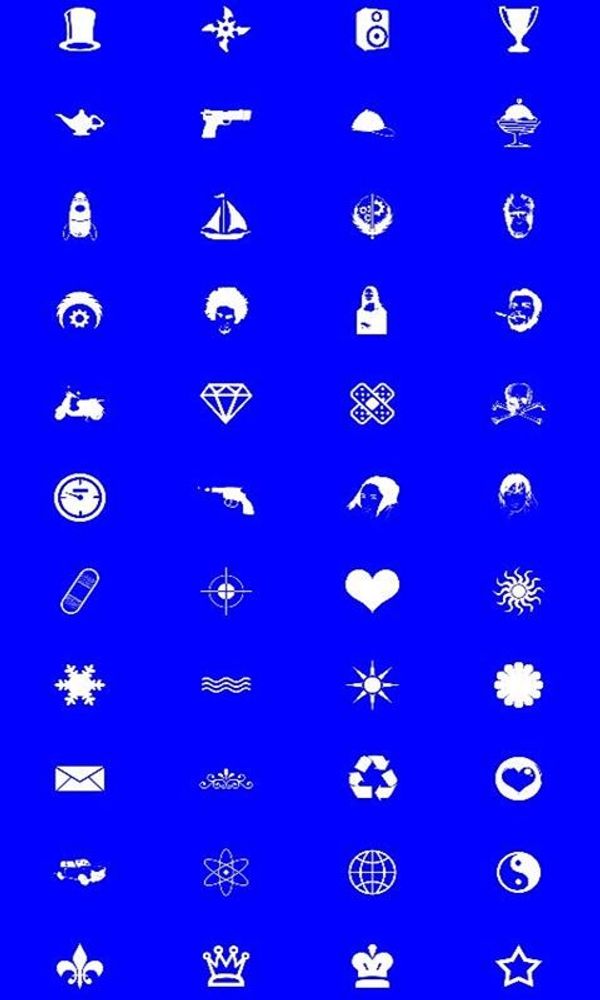Choose the envelope icon
The width and height of the screenshot is (600, 1000).
(x=80, y=778)
